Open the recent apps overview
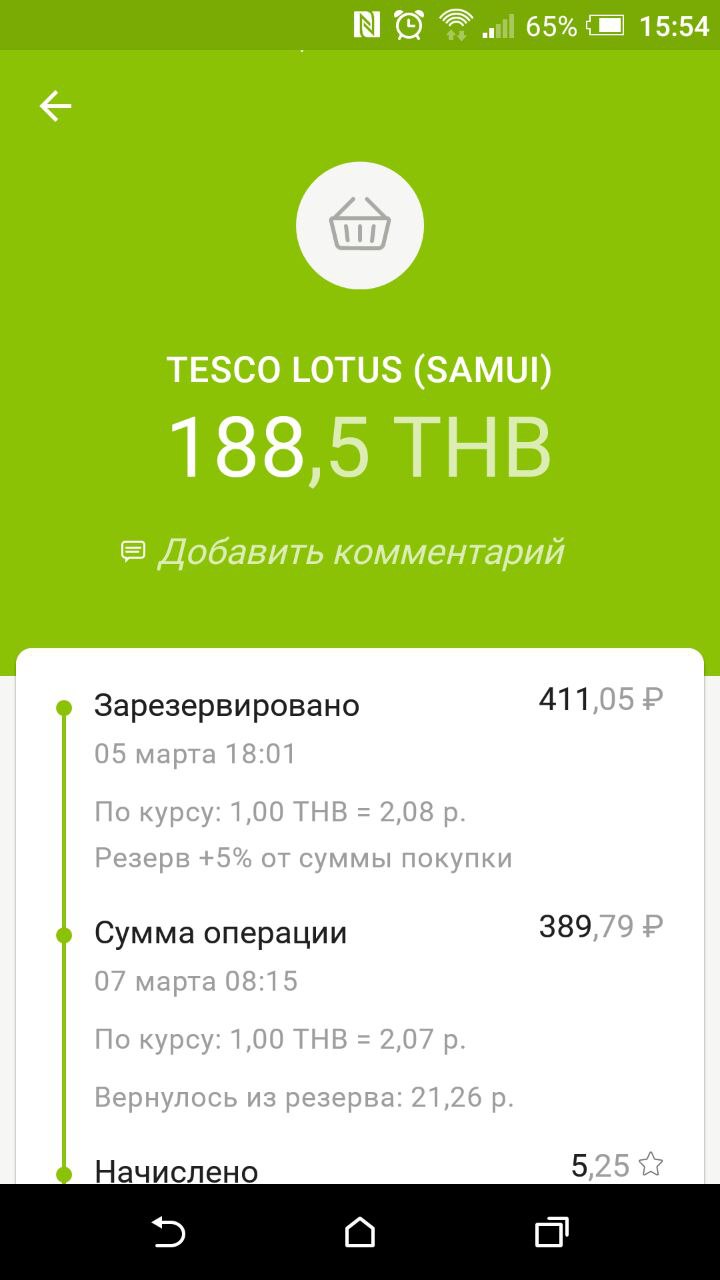The width and height of the screenshot is (720, 1280). [551, 1232]
